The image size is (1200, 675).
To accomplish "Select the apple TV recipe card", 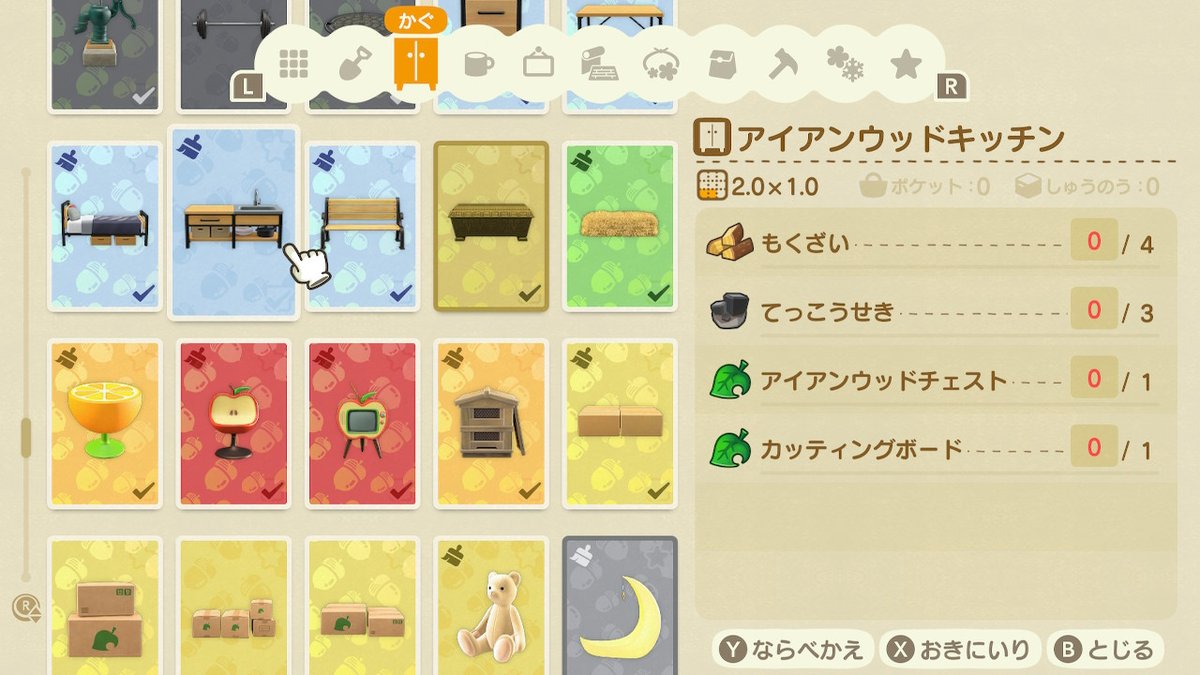I will click(362, 423).
